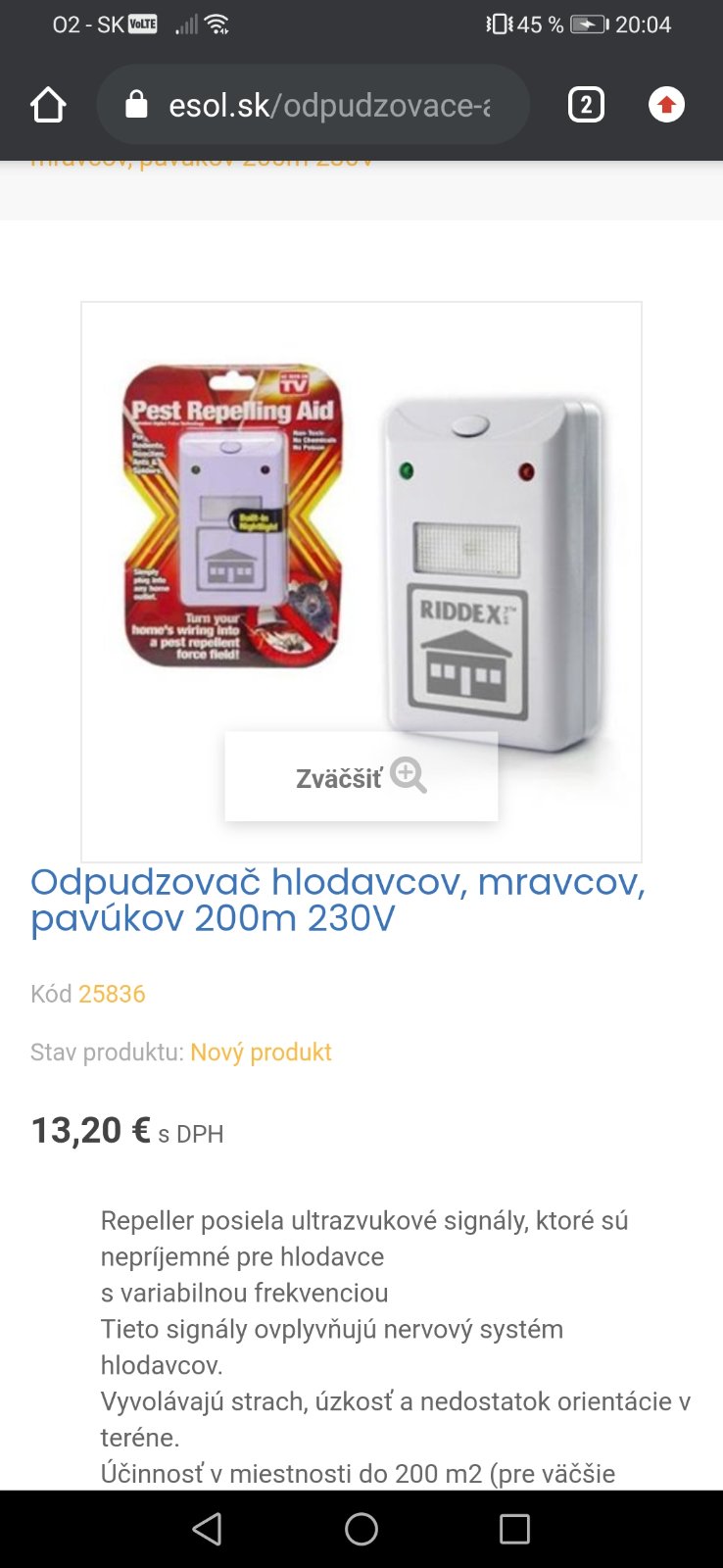723x1568 pixels.
Task: Show recent apps from the navigation bar
Action: point(514,1529)
